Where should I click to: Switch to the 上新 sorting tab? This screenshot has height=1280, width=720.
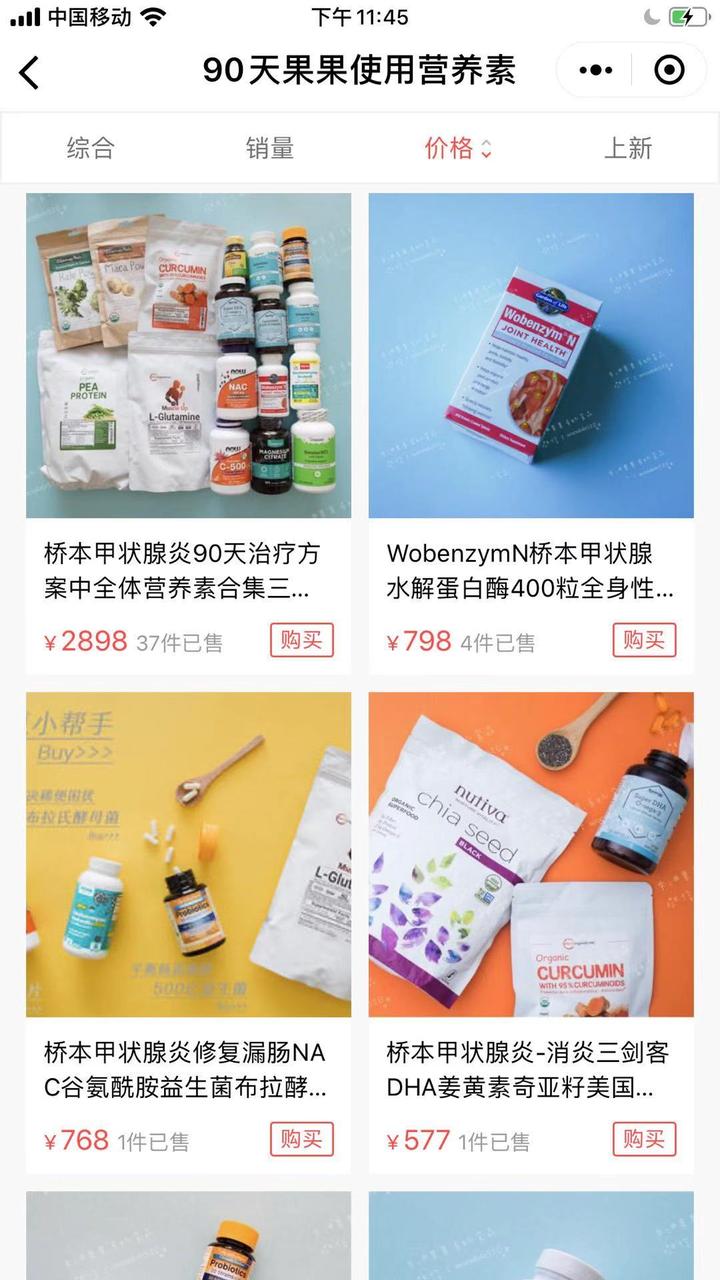tap(630, 148)
